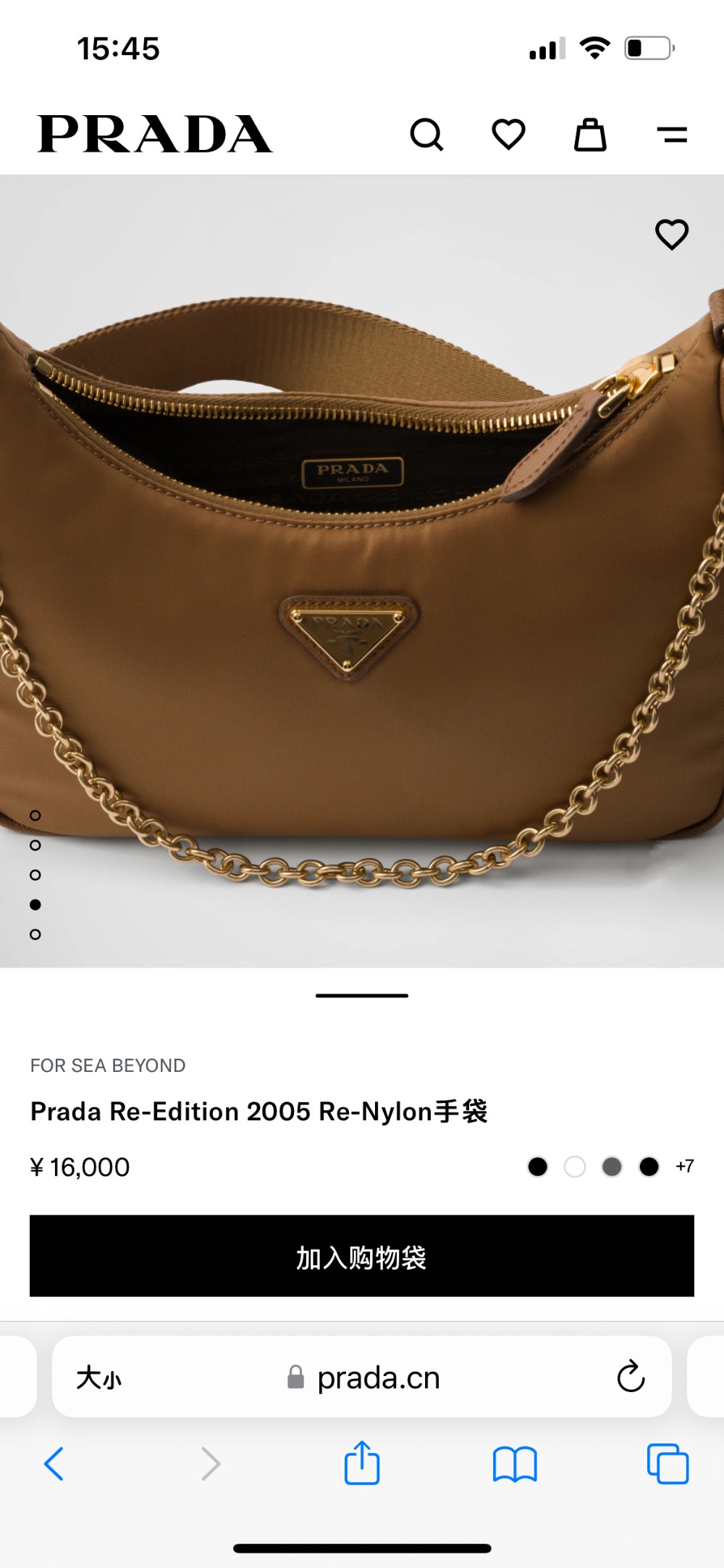
Task: Open the Safari share sheet
Action: 361,1464
